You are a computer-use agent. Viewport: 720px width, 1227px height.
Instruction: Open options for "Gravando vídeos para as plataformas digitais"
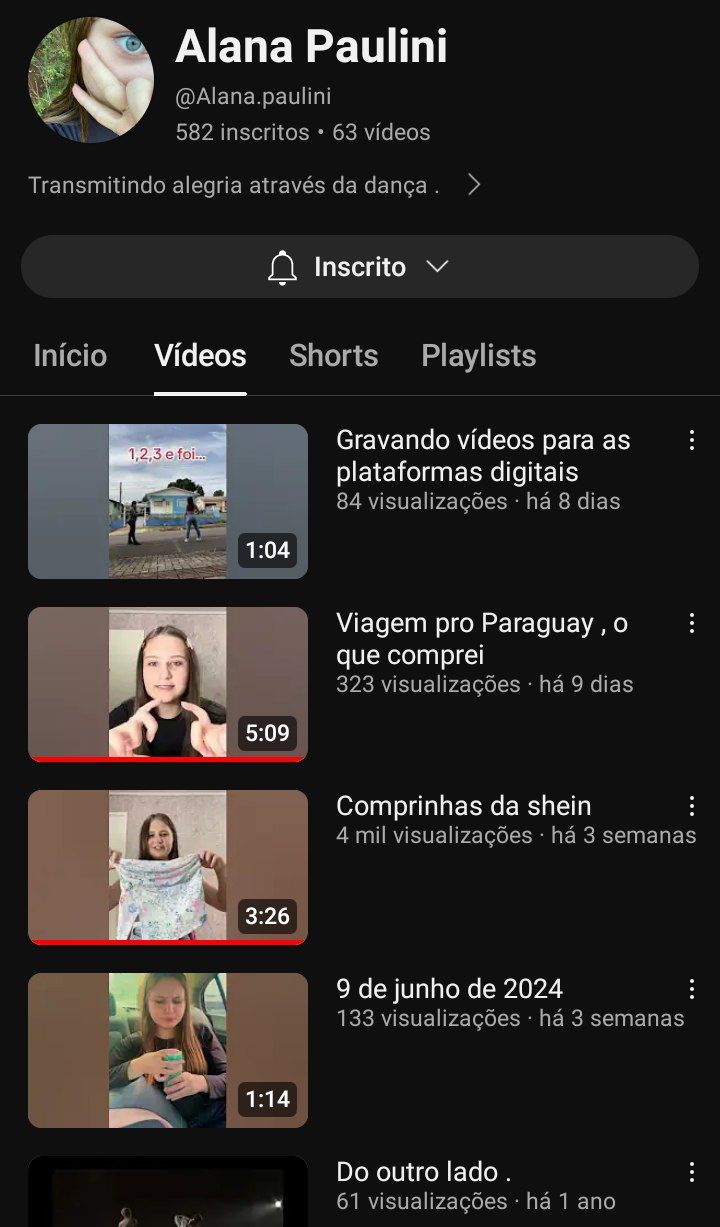(x=691, y=440)
